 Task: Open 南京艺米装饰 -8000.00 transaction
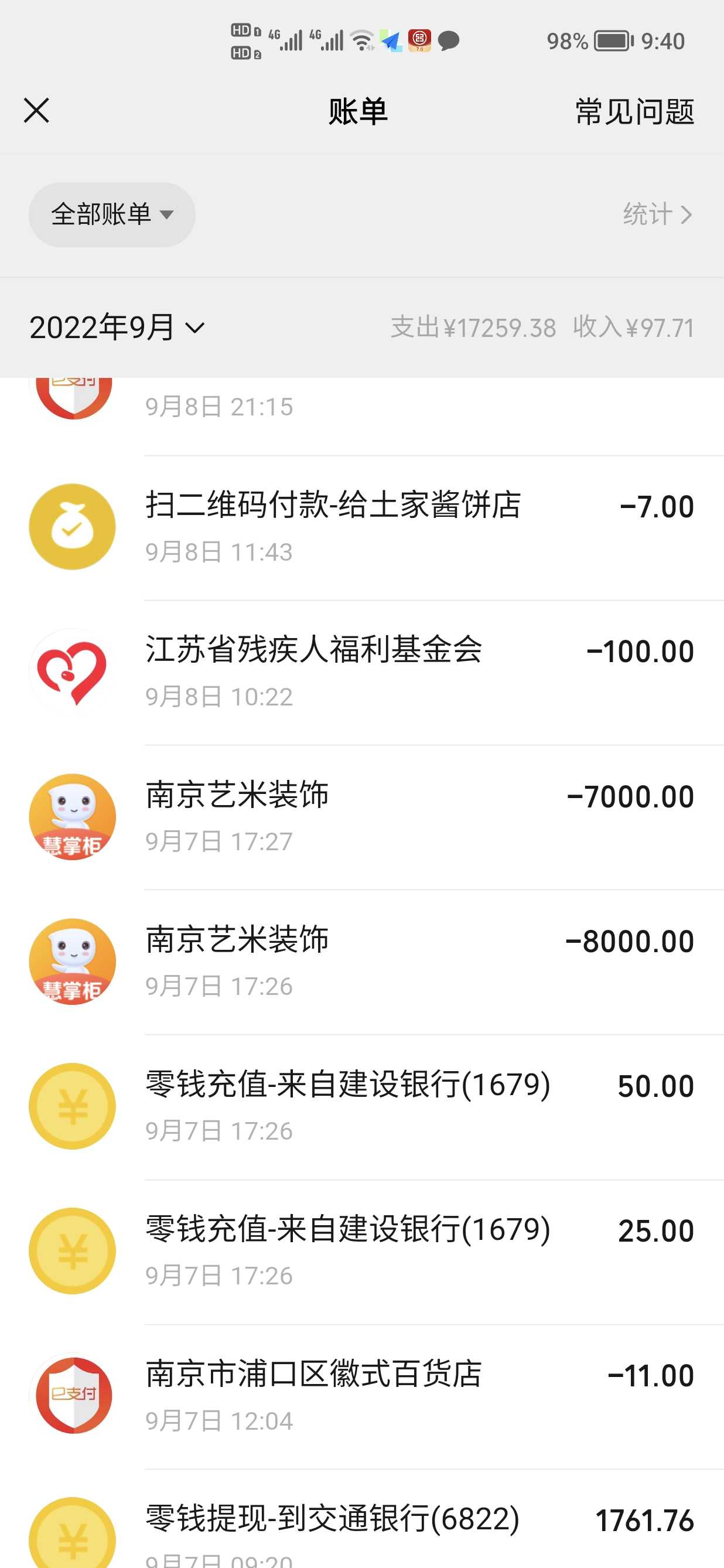click(420, 962)
